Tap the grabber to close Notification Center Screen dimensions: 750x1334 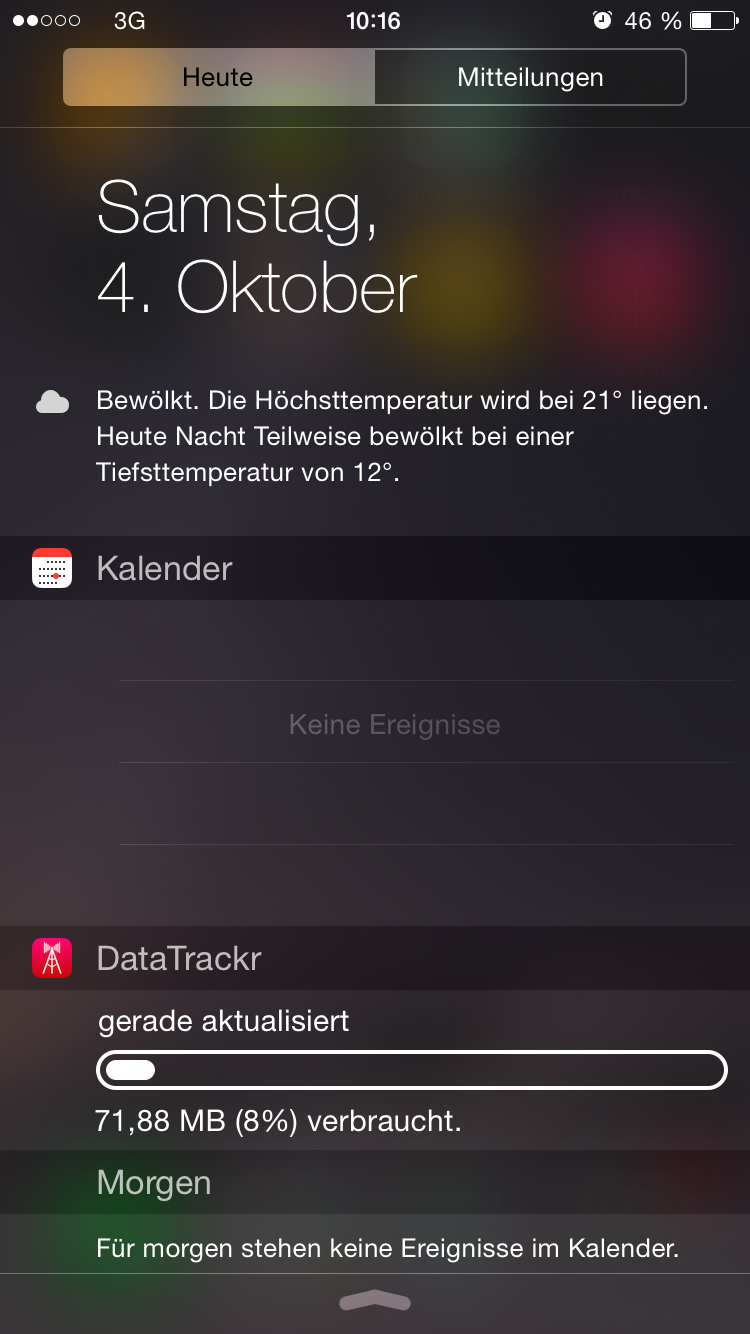click(x=375, y=1300)
